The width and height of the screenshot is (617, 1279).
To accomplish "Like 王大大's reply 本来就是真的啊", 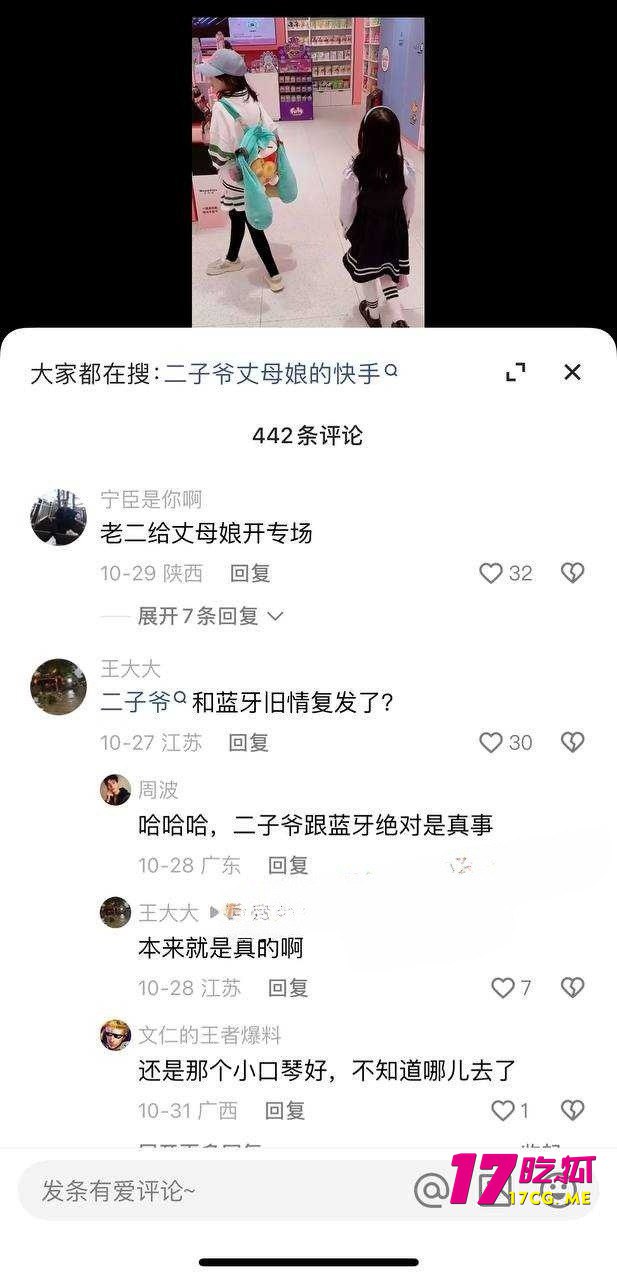I will point(503,988).
